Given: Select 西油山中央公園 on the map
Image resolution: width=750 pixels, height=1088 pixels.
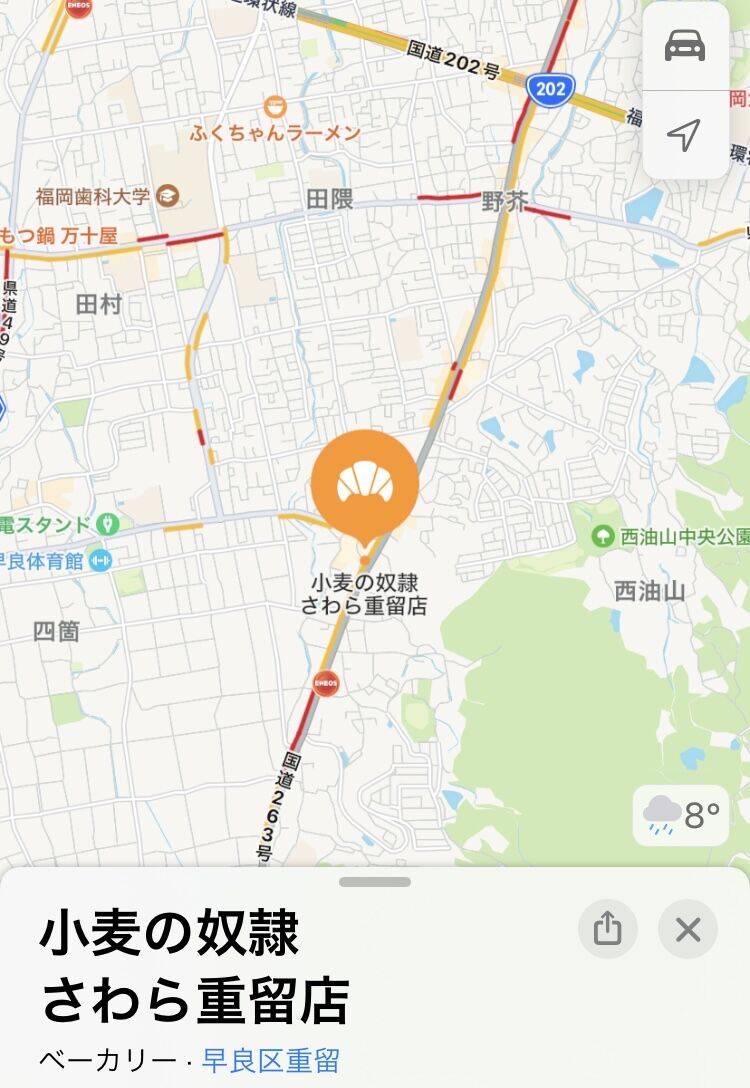Looking at the screenshot, I should coord(603,536).
